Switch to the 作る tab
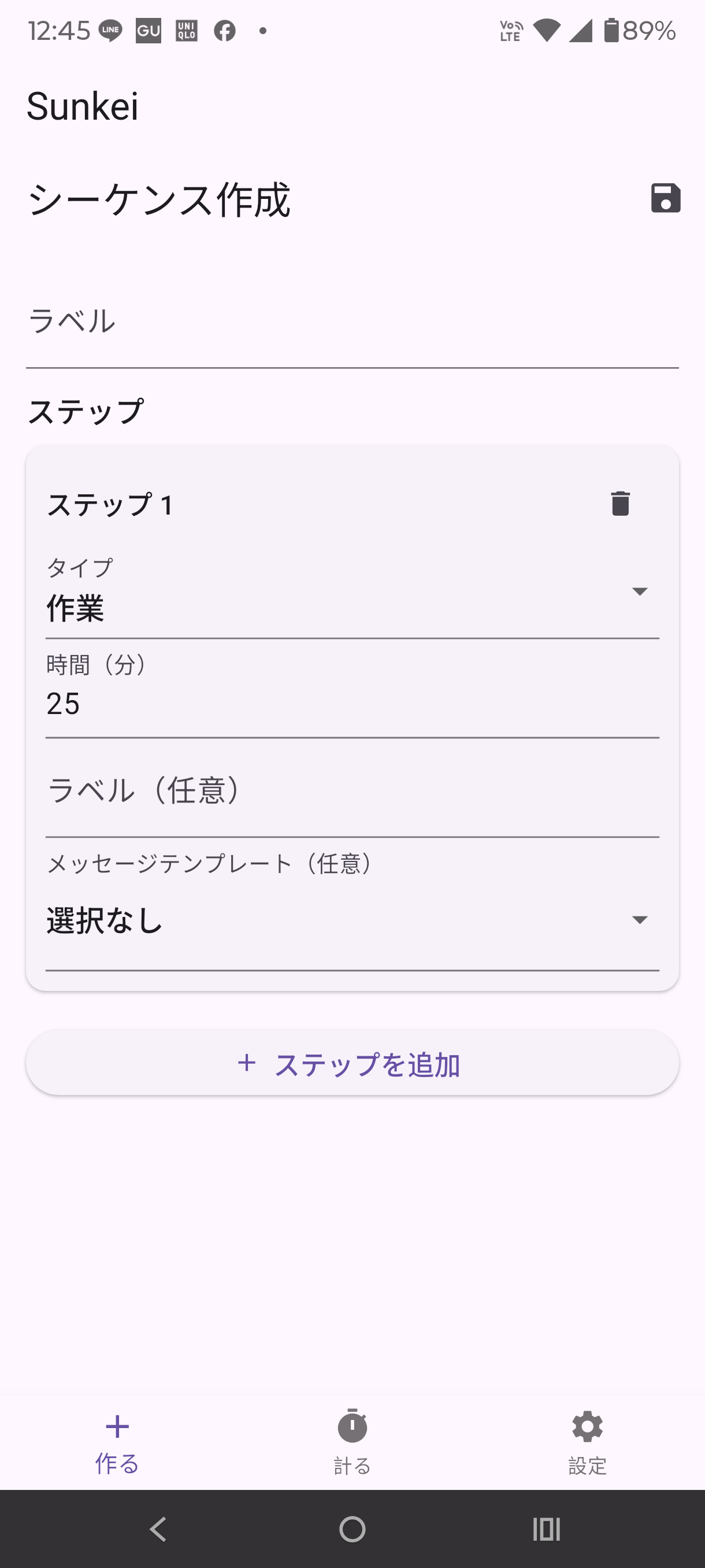The width and height of the screenshot is (705, 1568). point(117,1442)
